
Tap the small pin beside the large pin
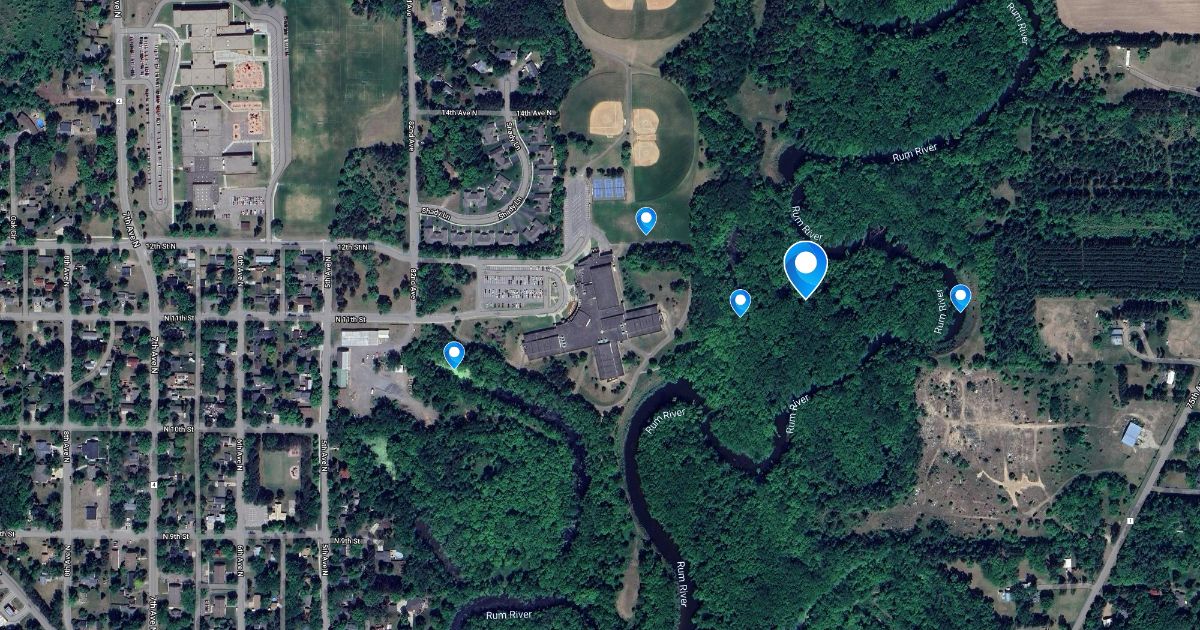pyautogui.click(x=740, y=301)
